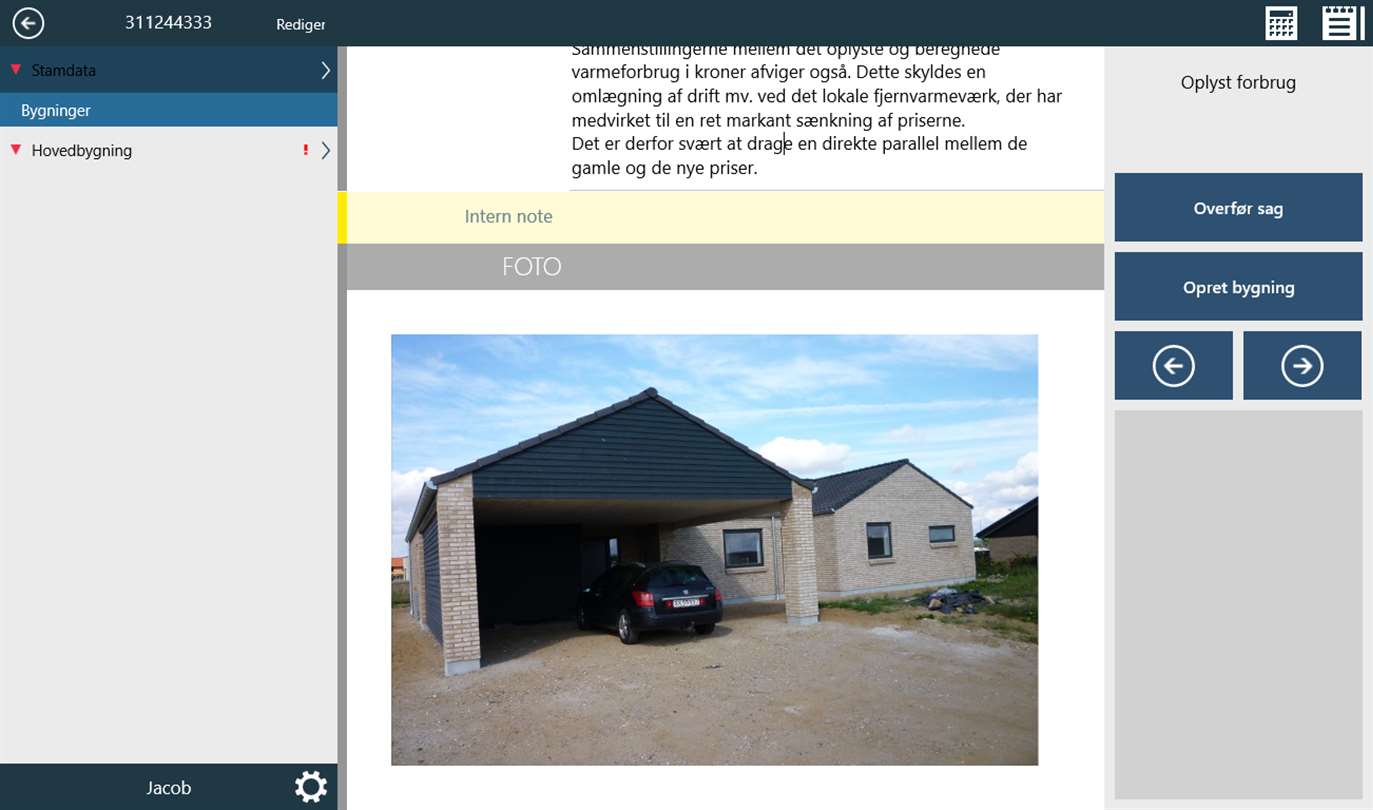The width and height of the screenshot is (1373, 810).
Task: Go to the previous page with the left arrow button
Action: click(x=1173, y=366)
